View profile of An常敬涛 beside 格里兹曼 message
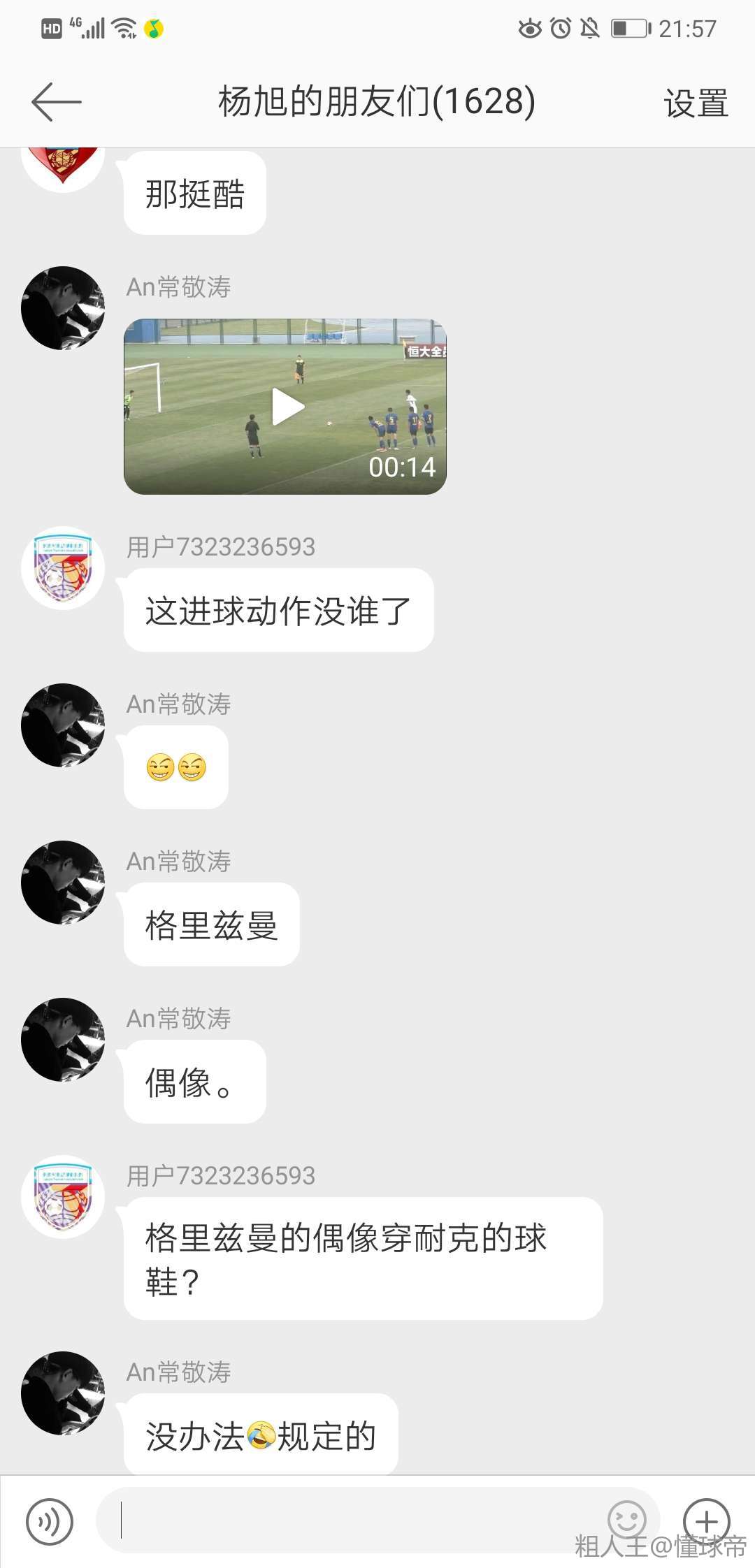Screen dimensions: 755x1568 pos(63,882)
